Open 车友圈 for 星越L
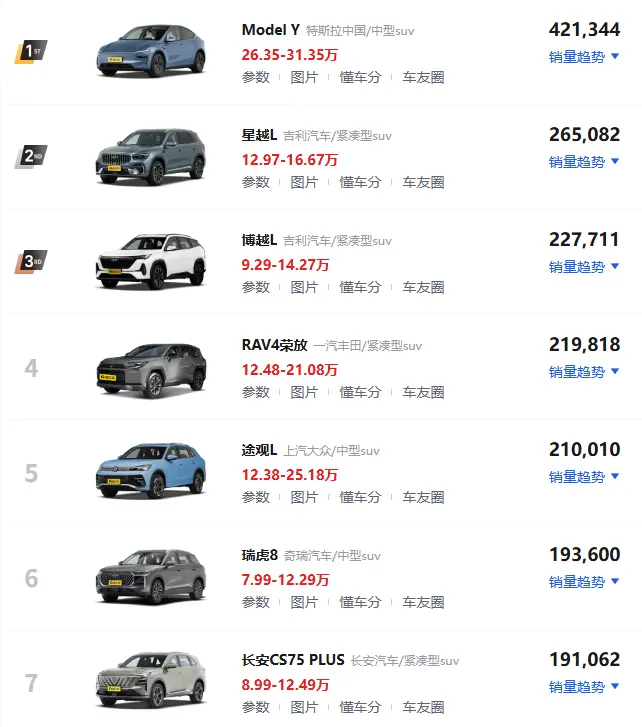The image size is (642, 727). (423, 182)
